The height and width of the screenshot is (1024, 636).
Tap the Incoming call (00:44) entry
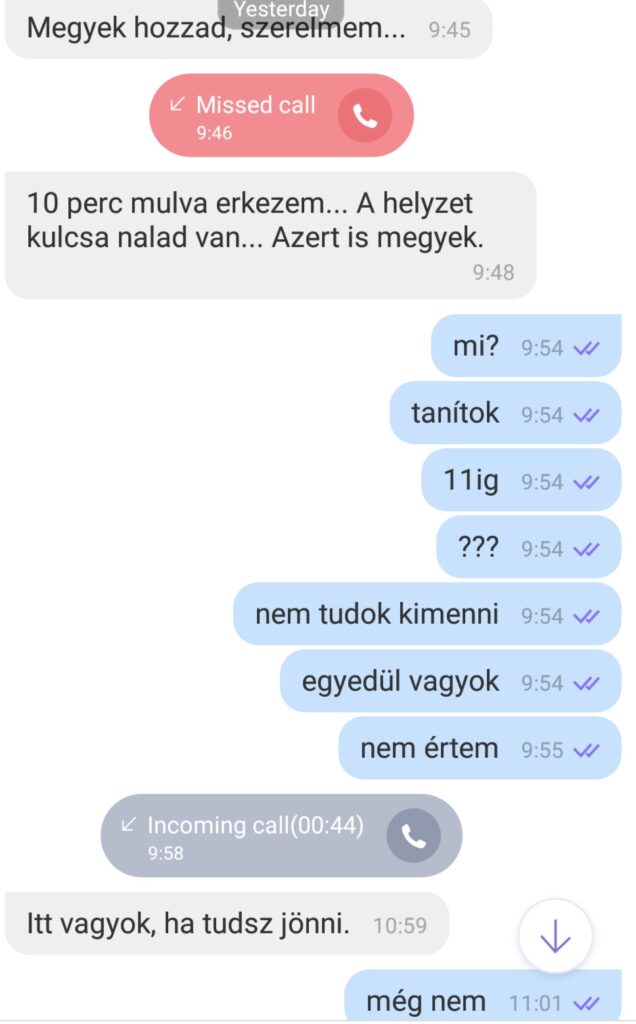click(255, 836)
